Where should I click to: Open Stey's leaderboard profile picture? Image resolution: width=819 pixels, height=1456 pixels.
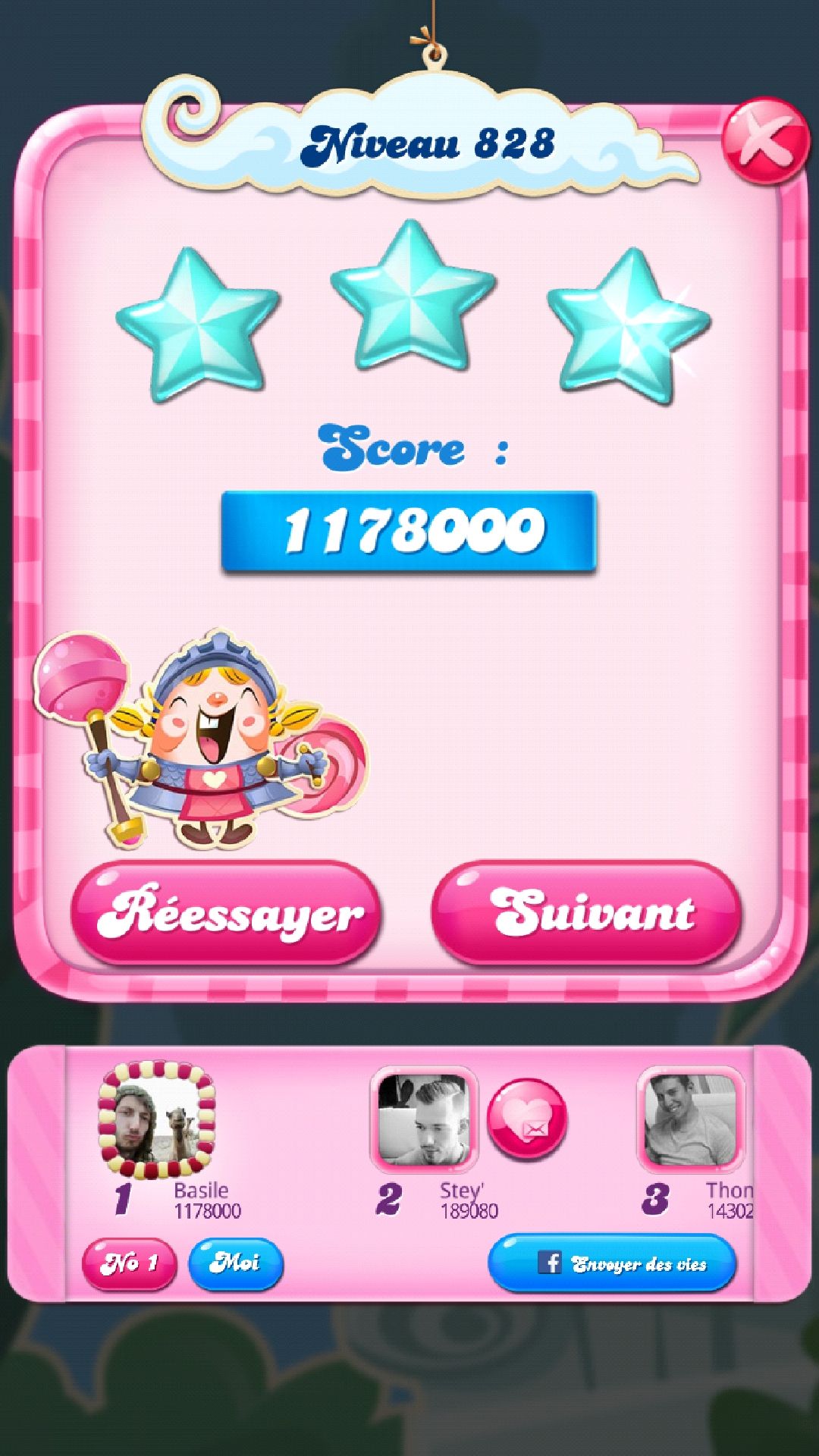pos(423,1119)
